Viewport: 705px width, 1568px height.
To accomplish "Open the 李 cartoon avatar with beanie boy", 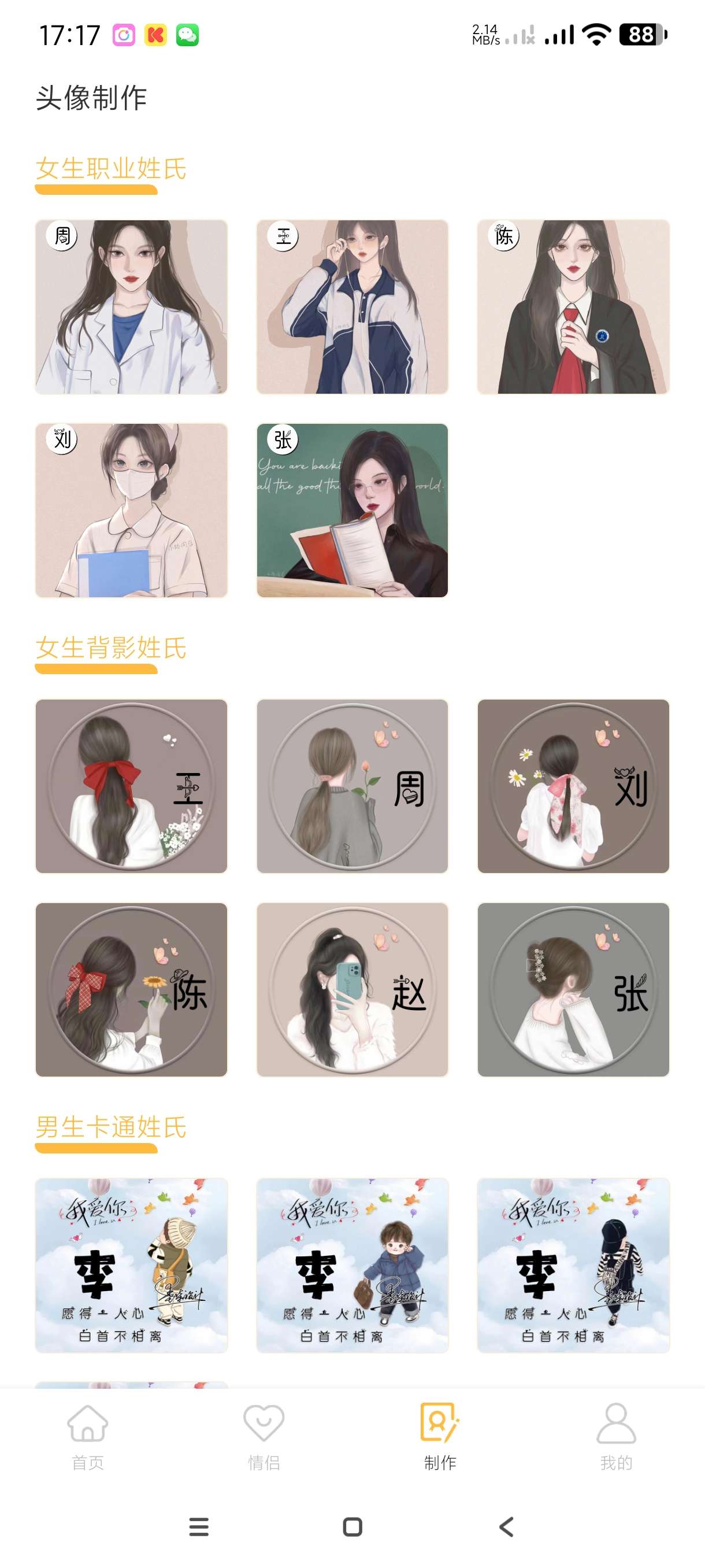I will tap(131, 1265).
